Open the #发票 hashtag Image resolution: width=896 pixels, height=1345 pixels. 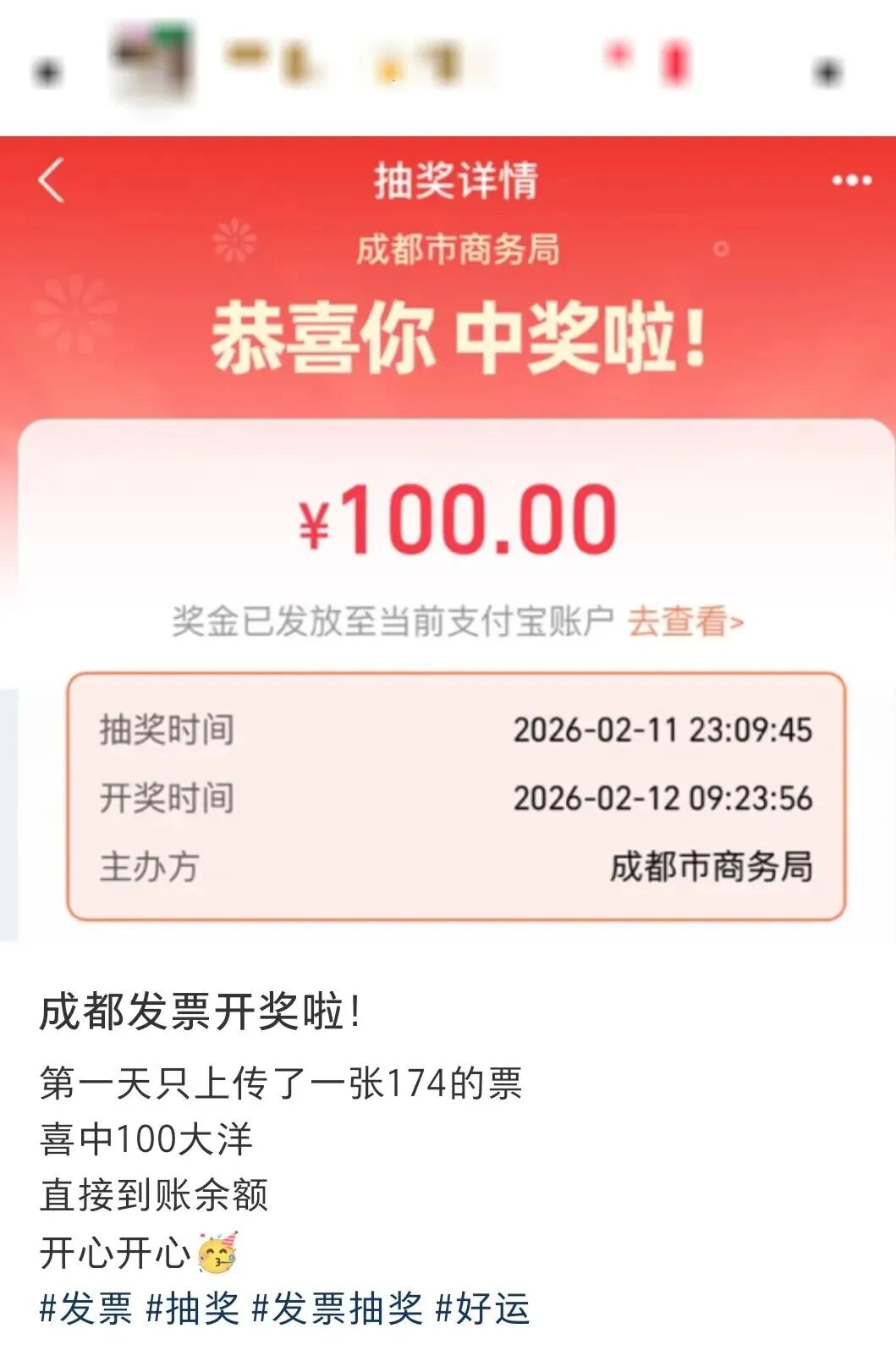[x=86, y=1308]
